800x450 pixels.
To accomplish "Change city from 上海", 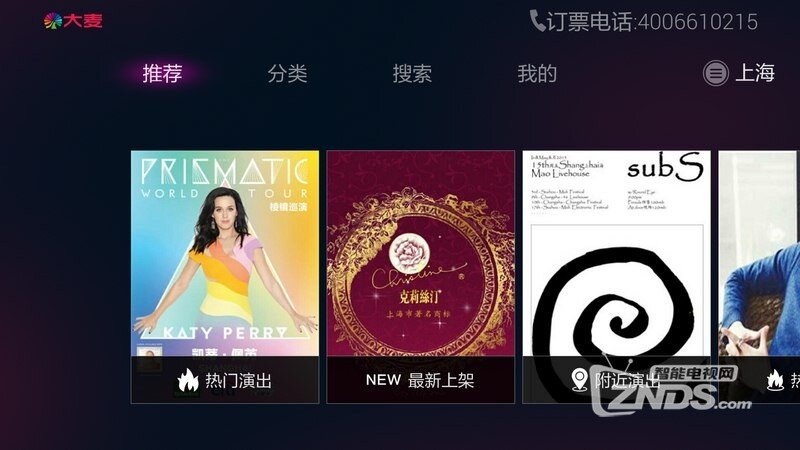I will pos(739,73).
